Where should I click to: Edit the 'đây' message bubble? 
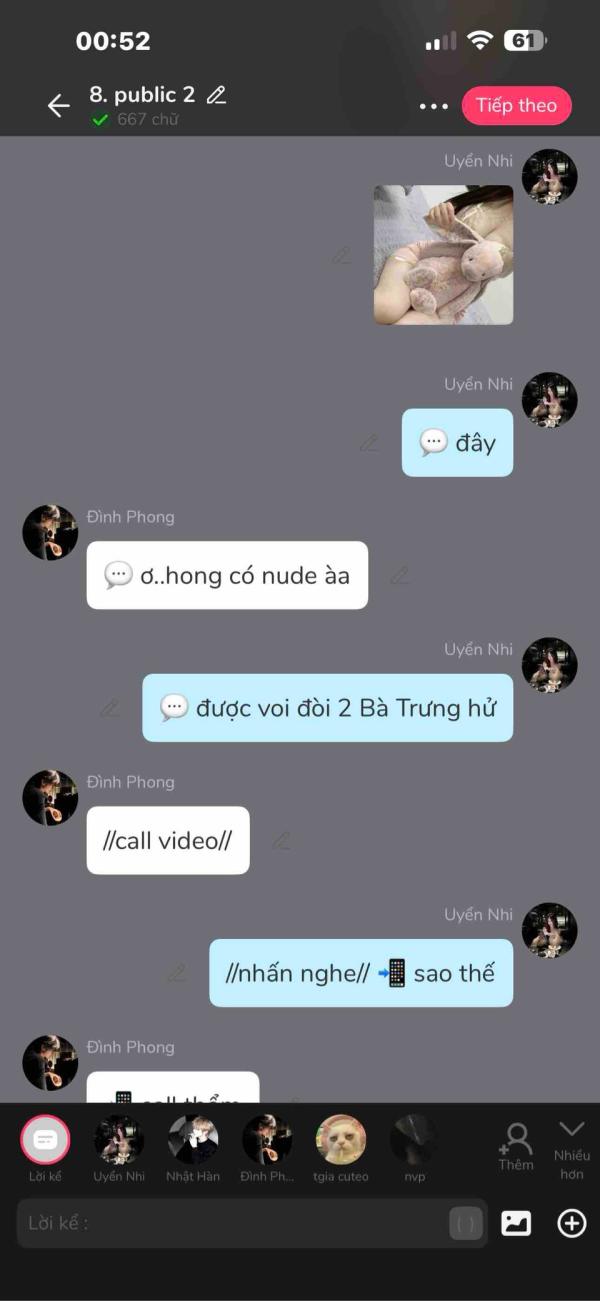coord(369,442)
